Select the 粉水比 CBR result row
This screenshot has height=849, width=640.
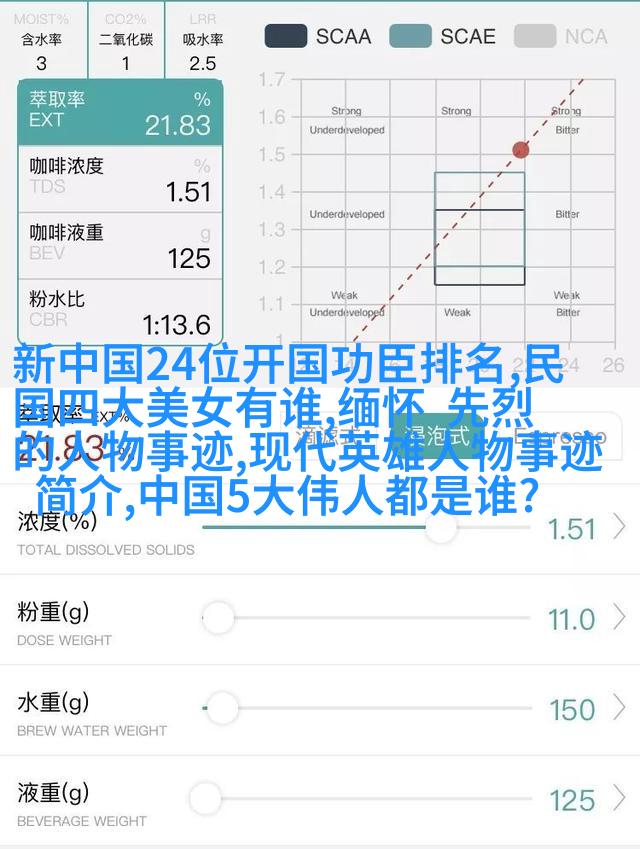coord(120,311)
